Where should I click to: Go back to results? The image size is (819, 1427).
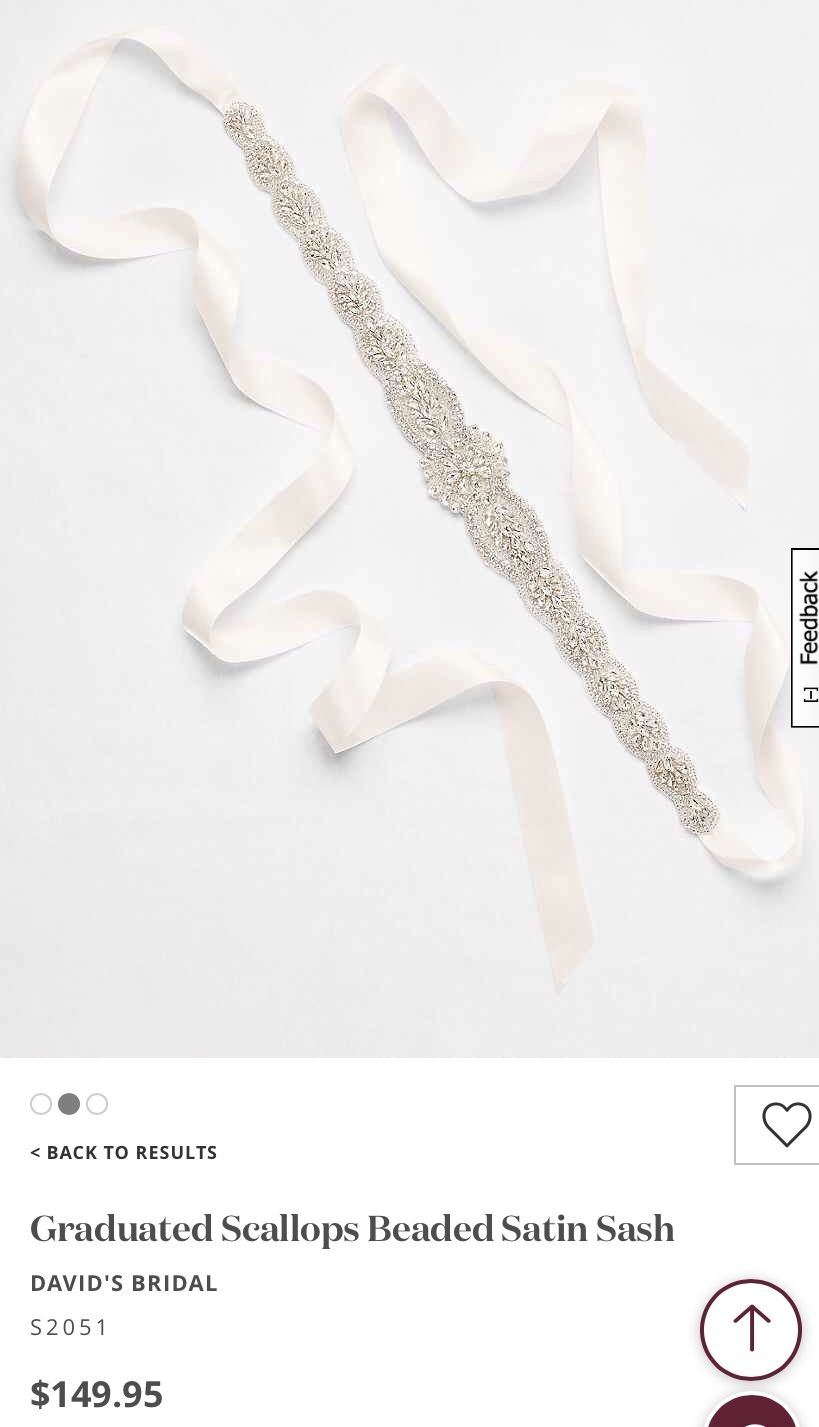[x=124, y=1153]
